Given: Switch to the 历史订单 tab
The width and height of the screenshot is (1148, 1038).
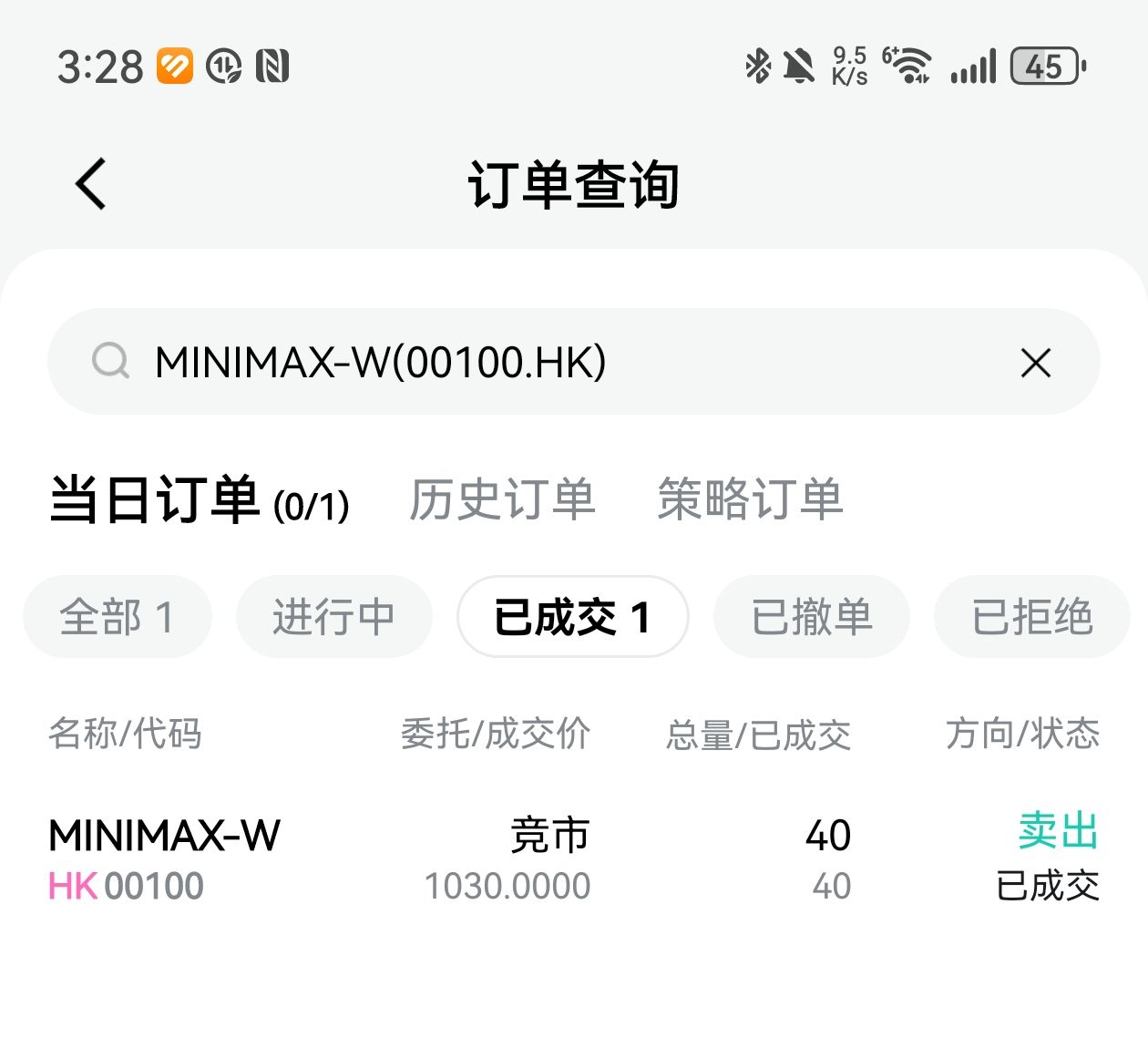Looking at the screenshot, I should click(502, 499).
